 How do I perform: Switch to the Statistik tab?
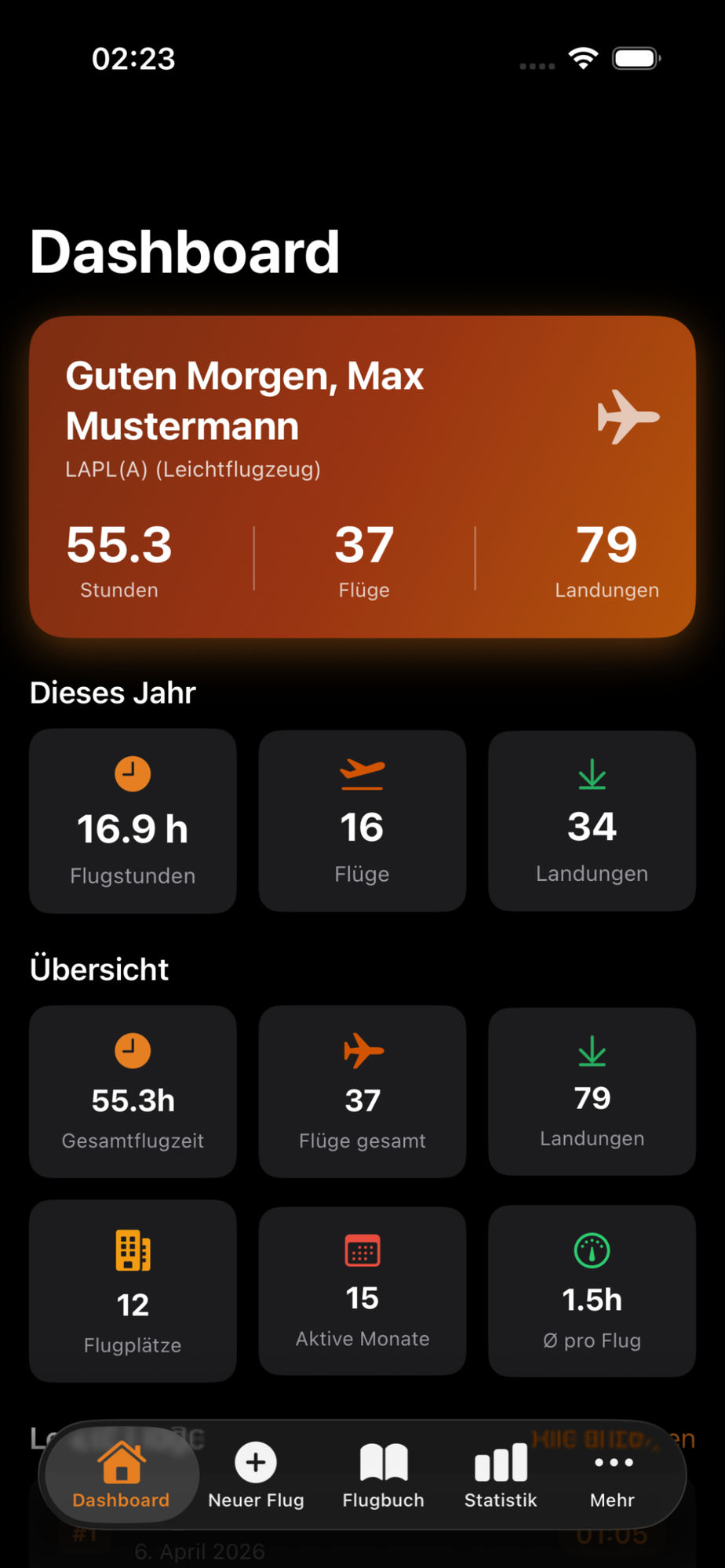[x=500, y=1475]
